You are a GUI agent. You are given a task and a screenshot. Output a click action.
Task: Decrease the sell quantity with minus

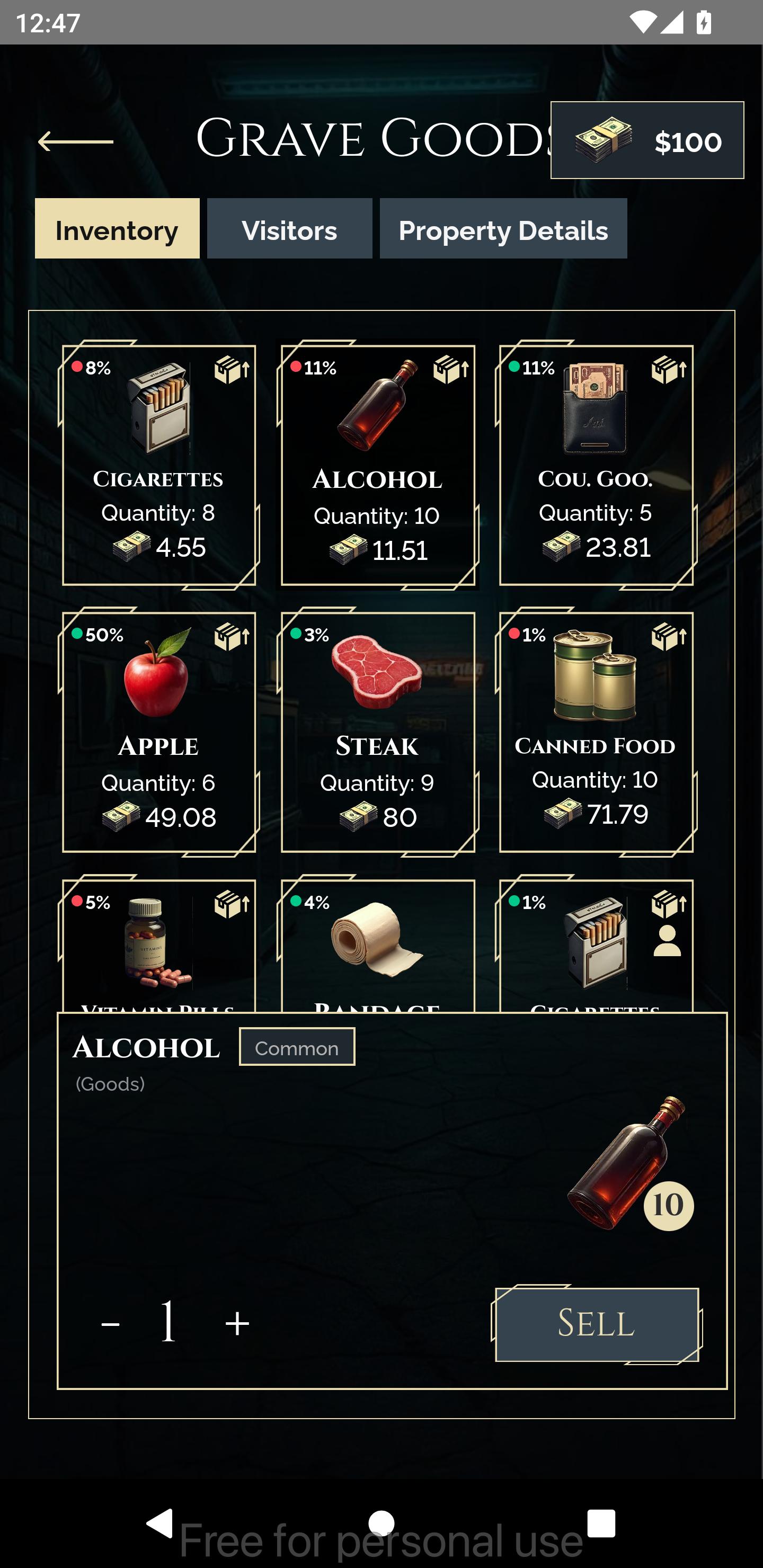[110, 1324]
